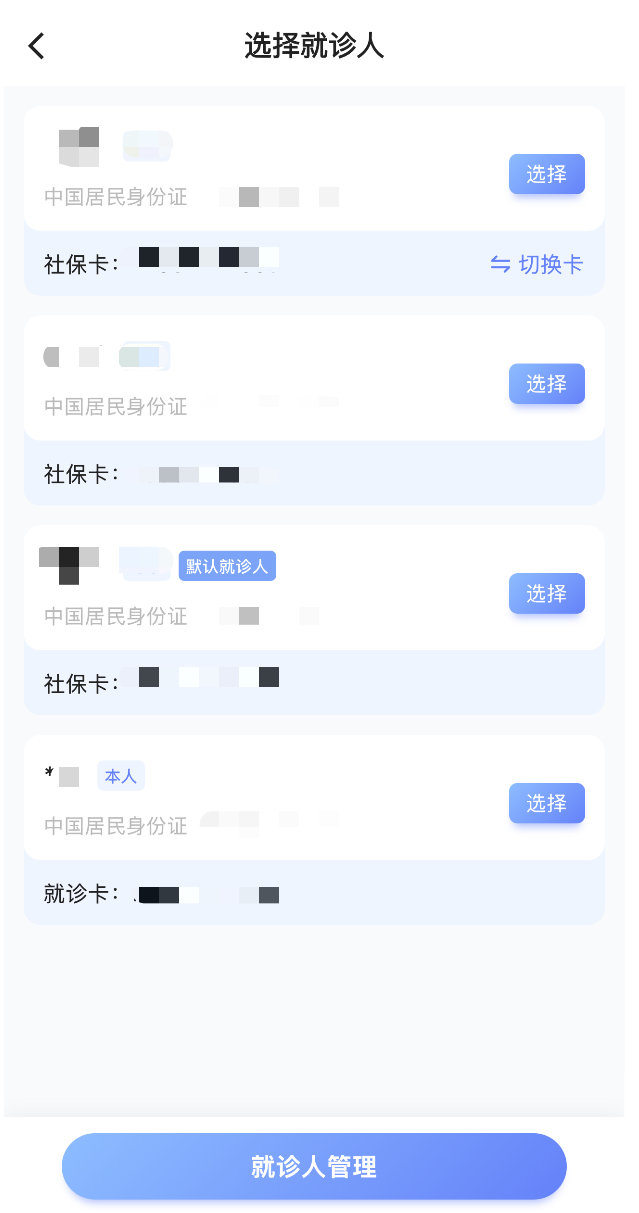Select the patient tagged 本人
The width and height of the screenshot is (639, 1213).
pyautogui.click(x=546, y=803)
